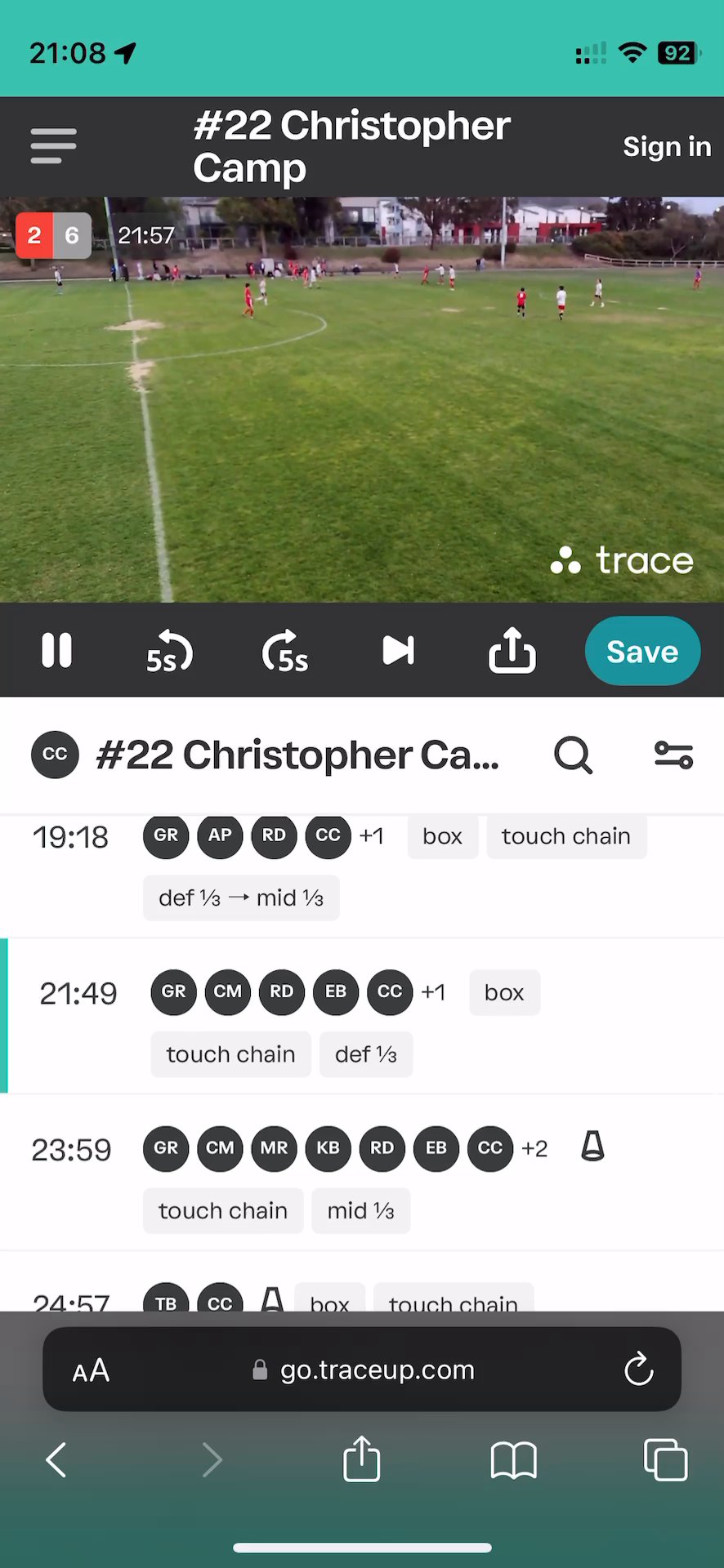Open the hamburger menu

pyautogui.click(x=53, y=146)
